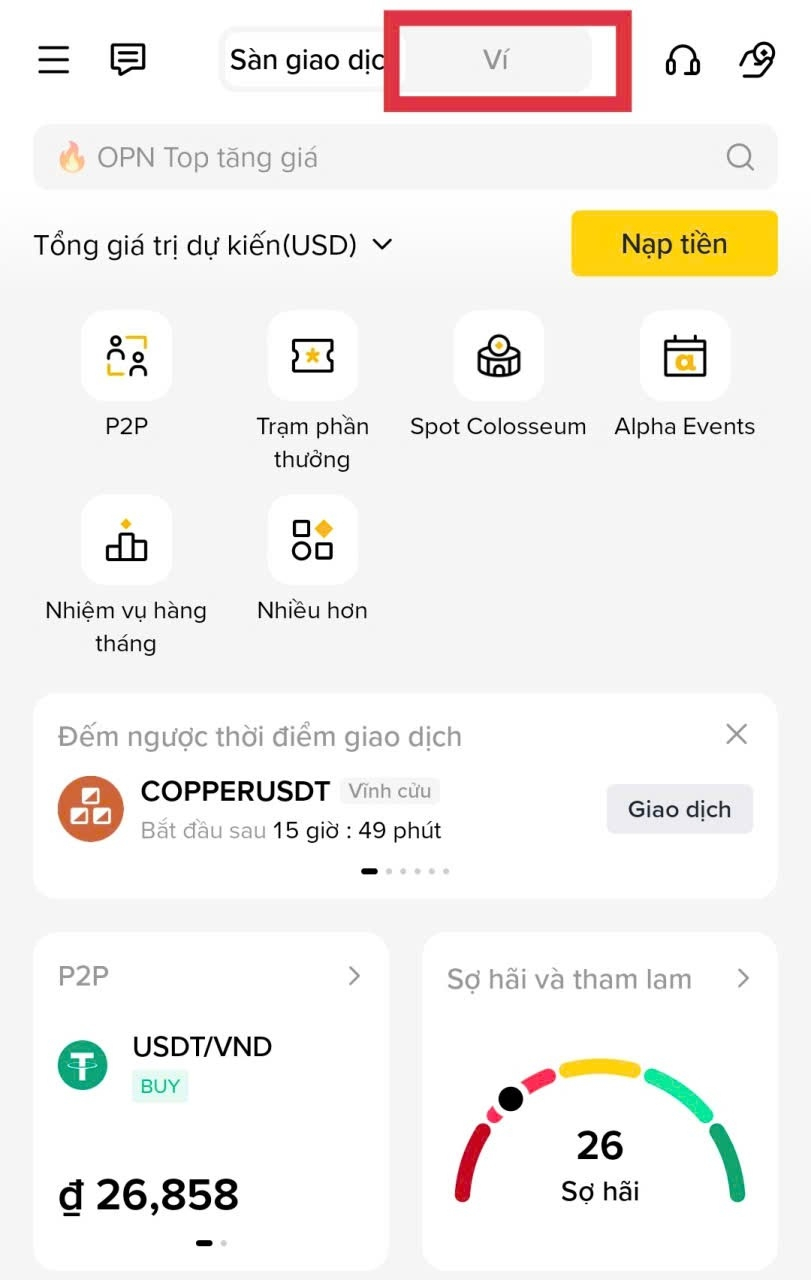Dismiss the countdown banner
This screenshot has height=1280, width=811.
(737, 734)
